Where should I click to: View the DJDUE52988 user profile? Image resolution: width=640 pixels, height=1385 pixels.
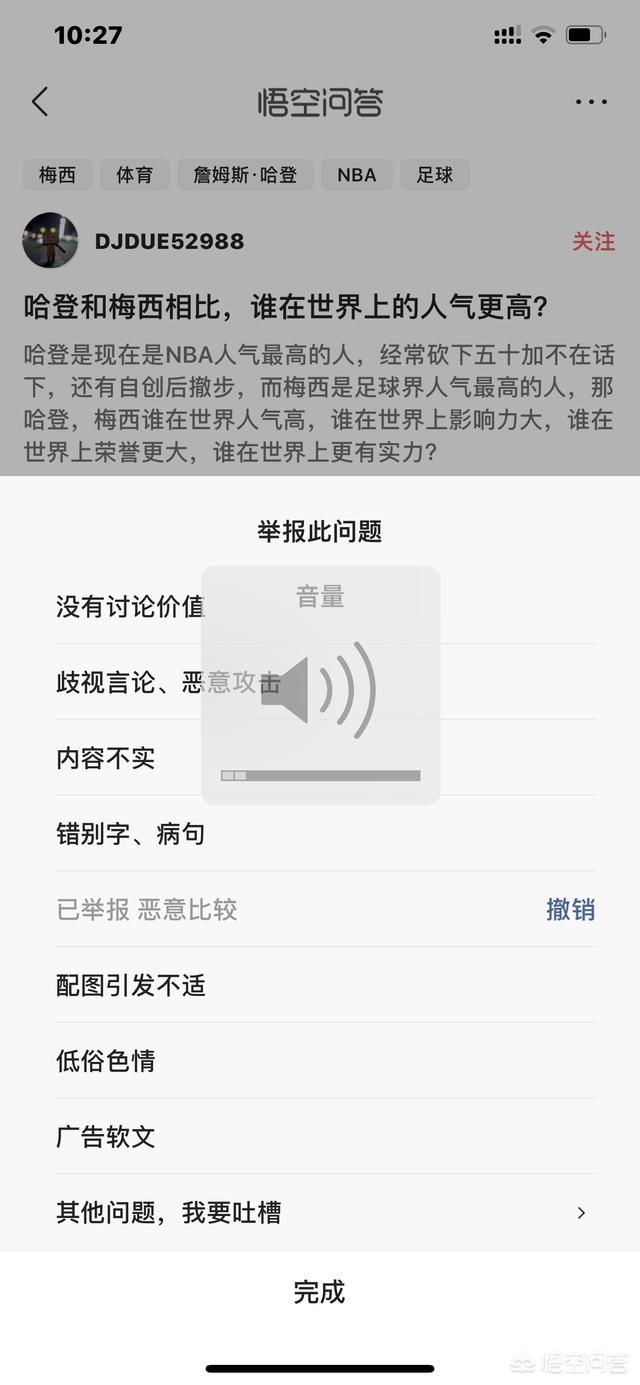[168, 241]
